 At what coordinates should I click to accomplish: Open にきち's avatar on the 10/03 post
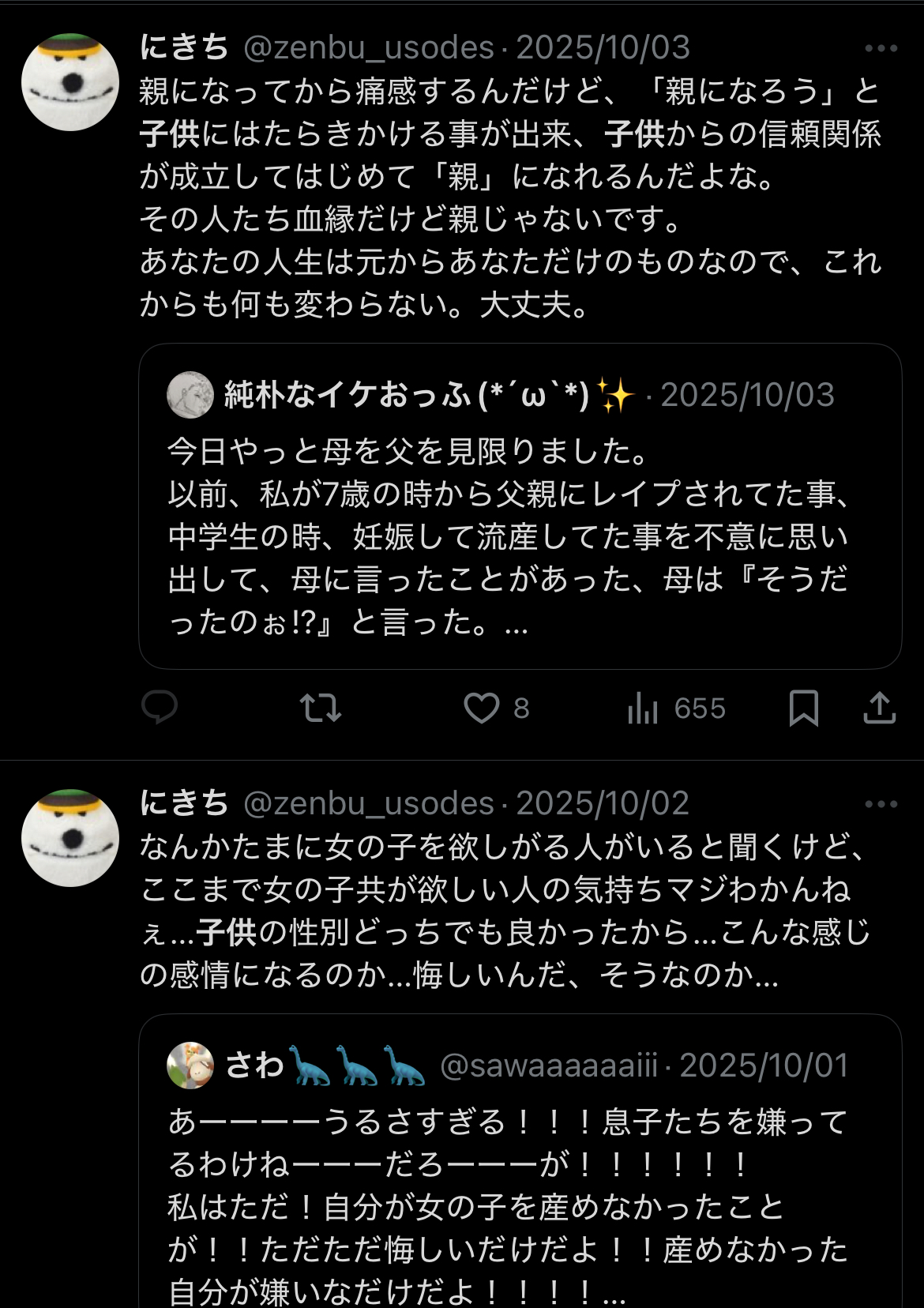point(70,82)
